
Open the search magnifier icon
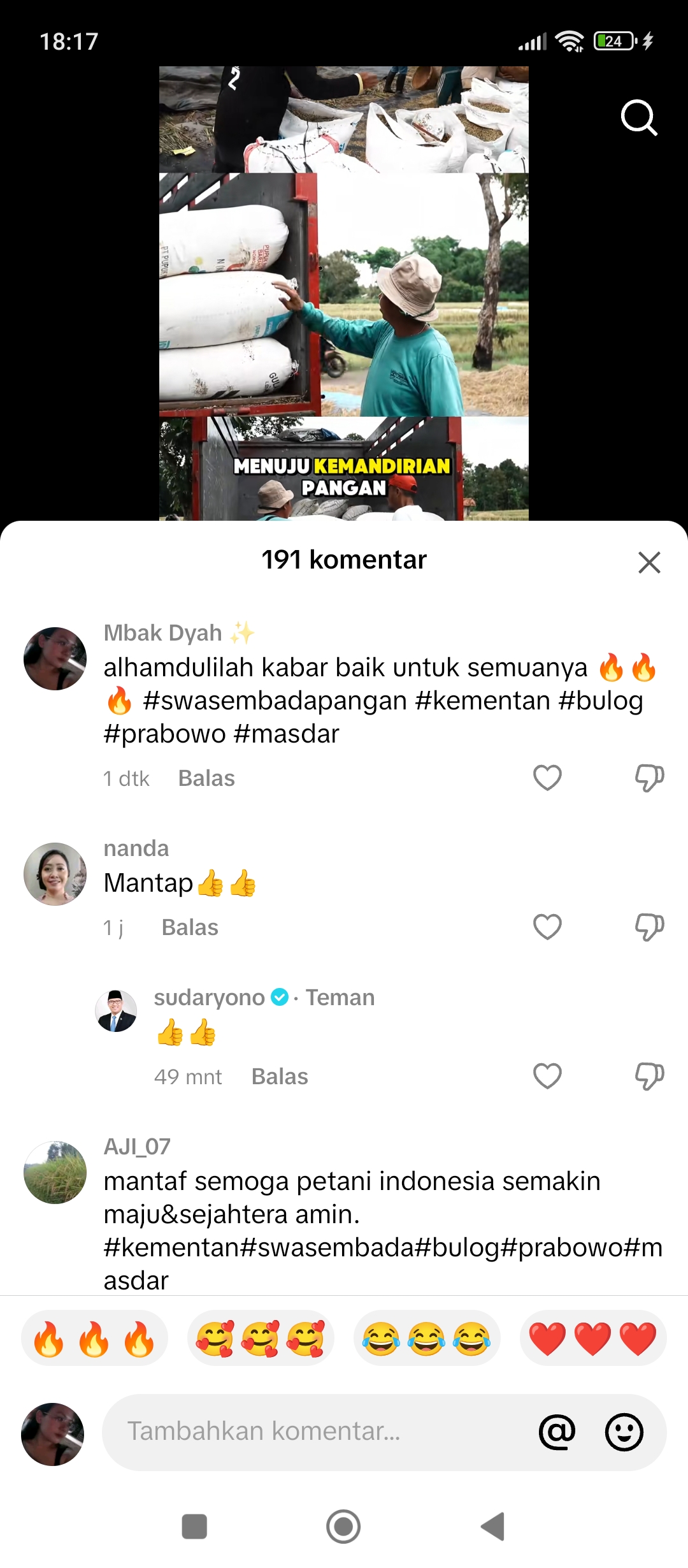tap(639, 117)
